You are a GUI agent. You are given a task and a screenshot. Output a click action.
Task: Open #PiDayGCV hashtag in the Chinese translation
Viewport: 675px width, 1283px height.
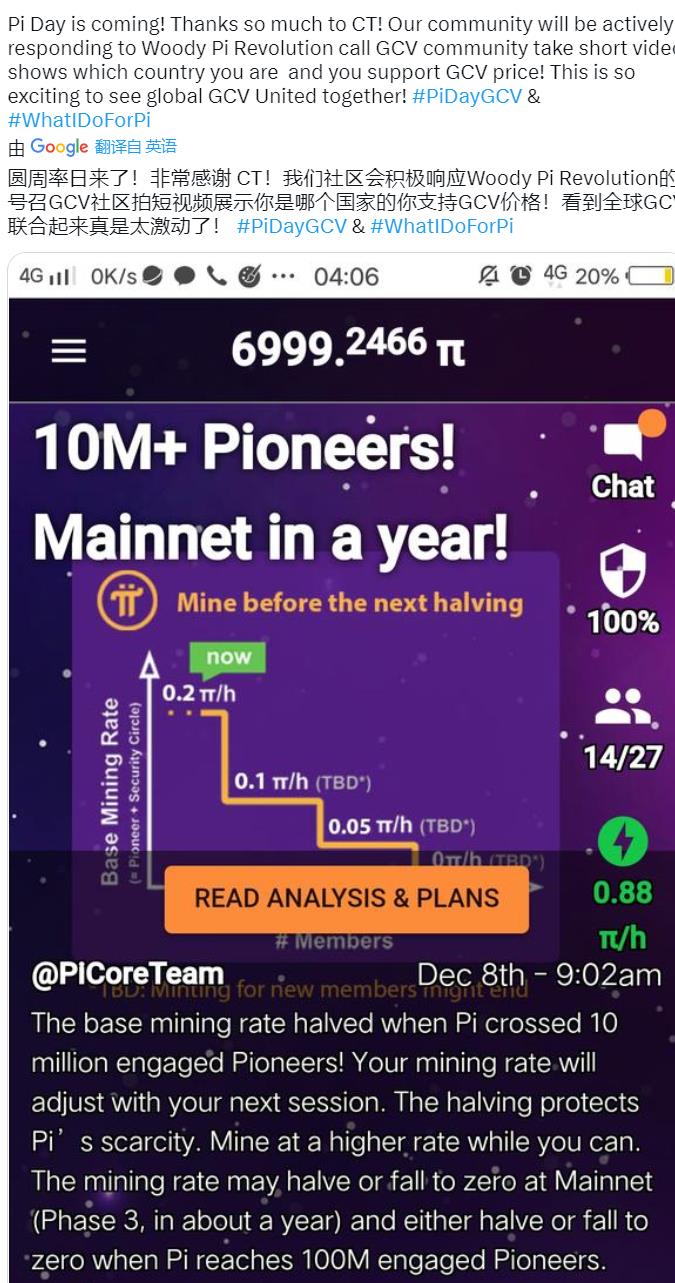point(291,226)
